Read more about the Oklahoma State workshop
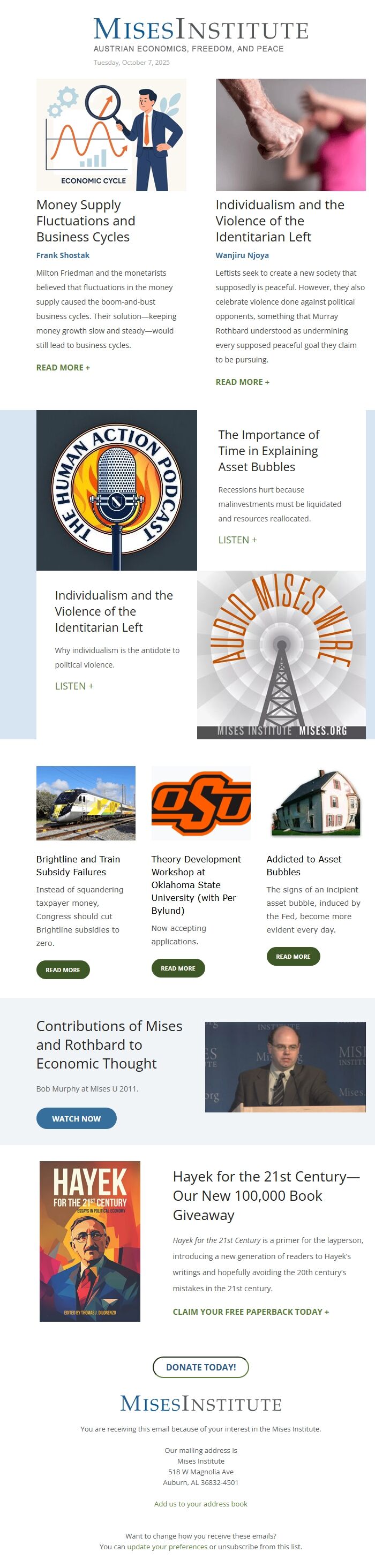The image size is (375, 1568). tap(178, 968)
